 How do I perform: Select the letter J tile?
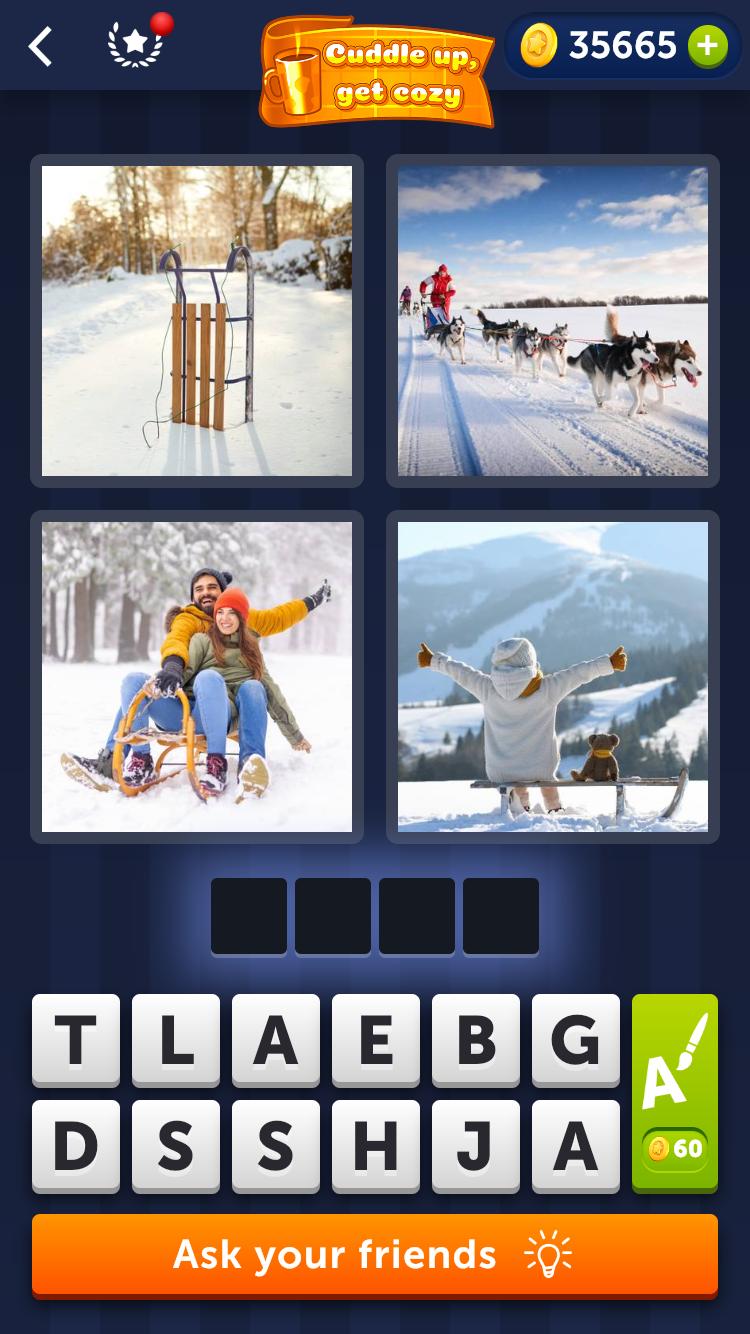[476, 1146]
